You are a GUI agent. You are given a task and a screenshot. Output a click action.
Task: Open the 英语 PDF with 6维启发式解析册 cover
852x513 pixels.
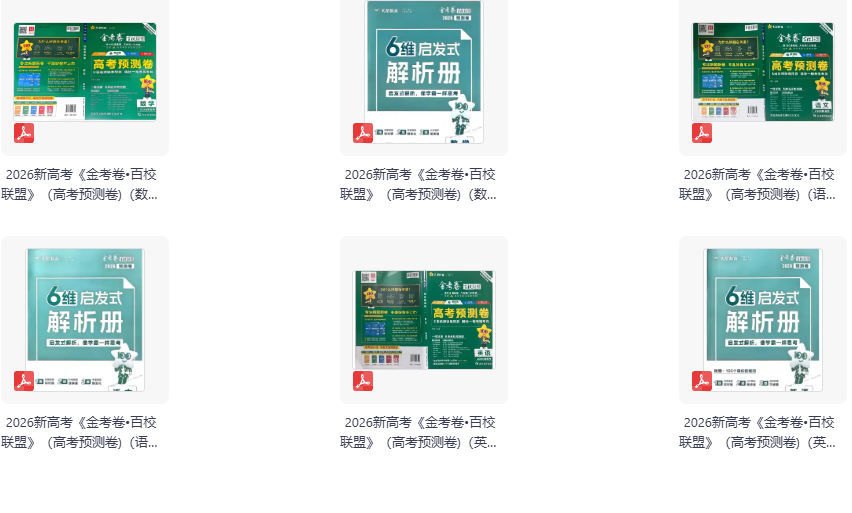763,320
